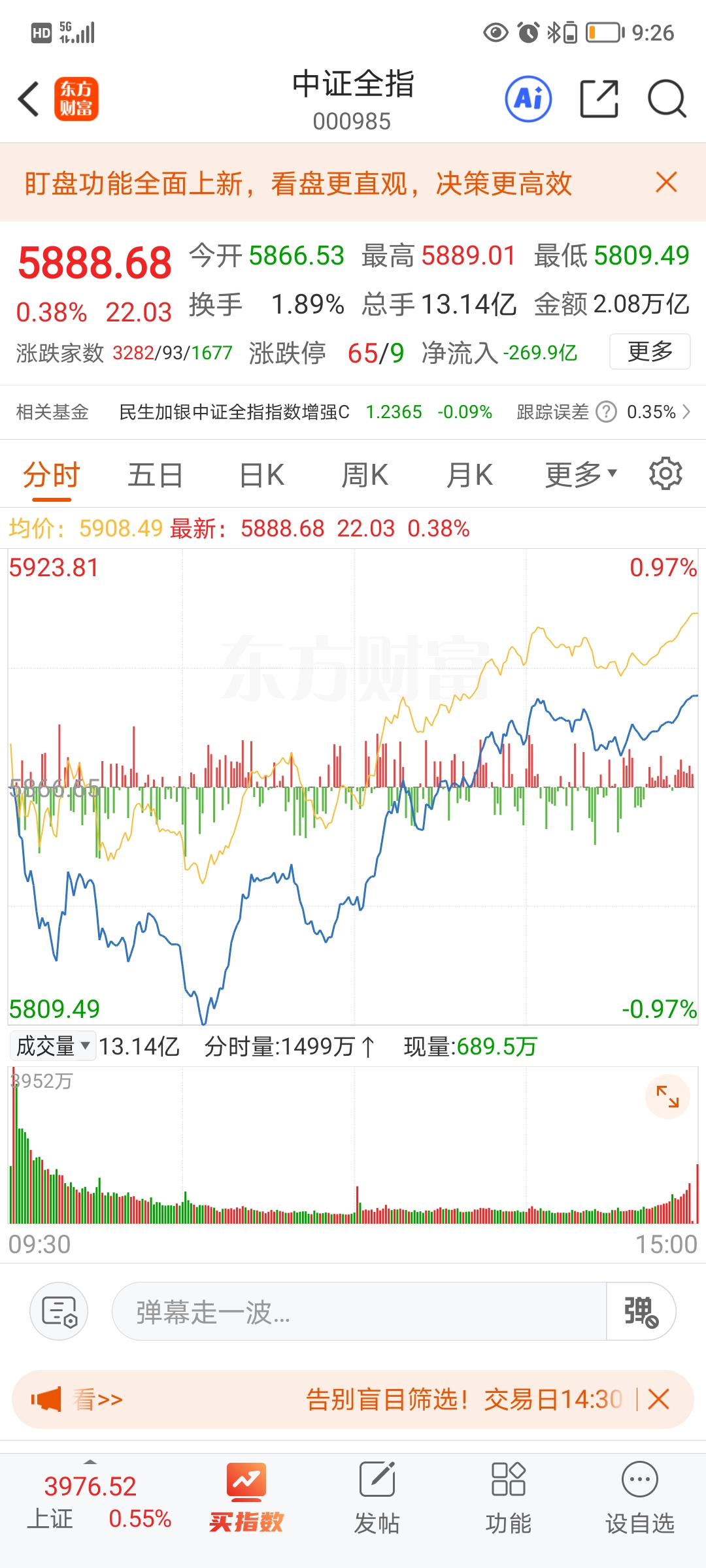Select the 周K chart tab
Screen dimensions: 706x1568
[x=365, y=475]
